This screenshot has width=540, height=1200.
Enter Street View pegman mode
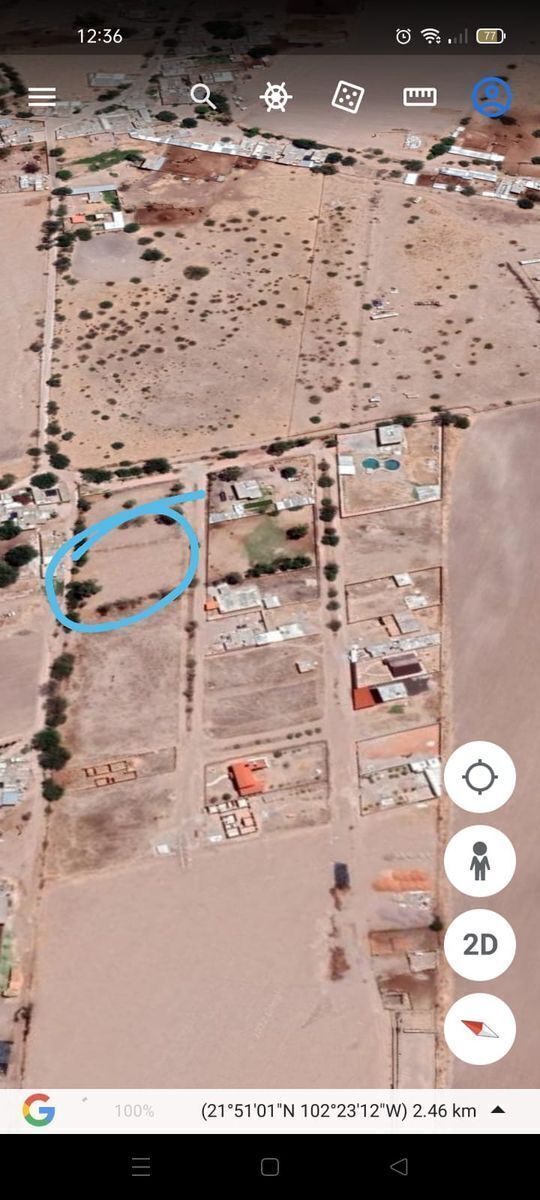point(480,860)
